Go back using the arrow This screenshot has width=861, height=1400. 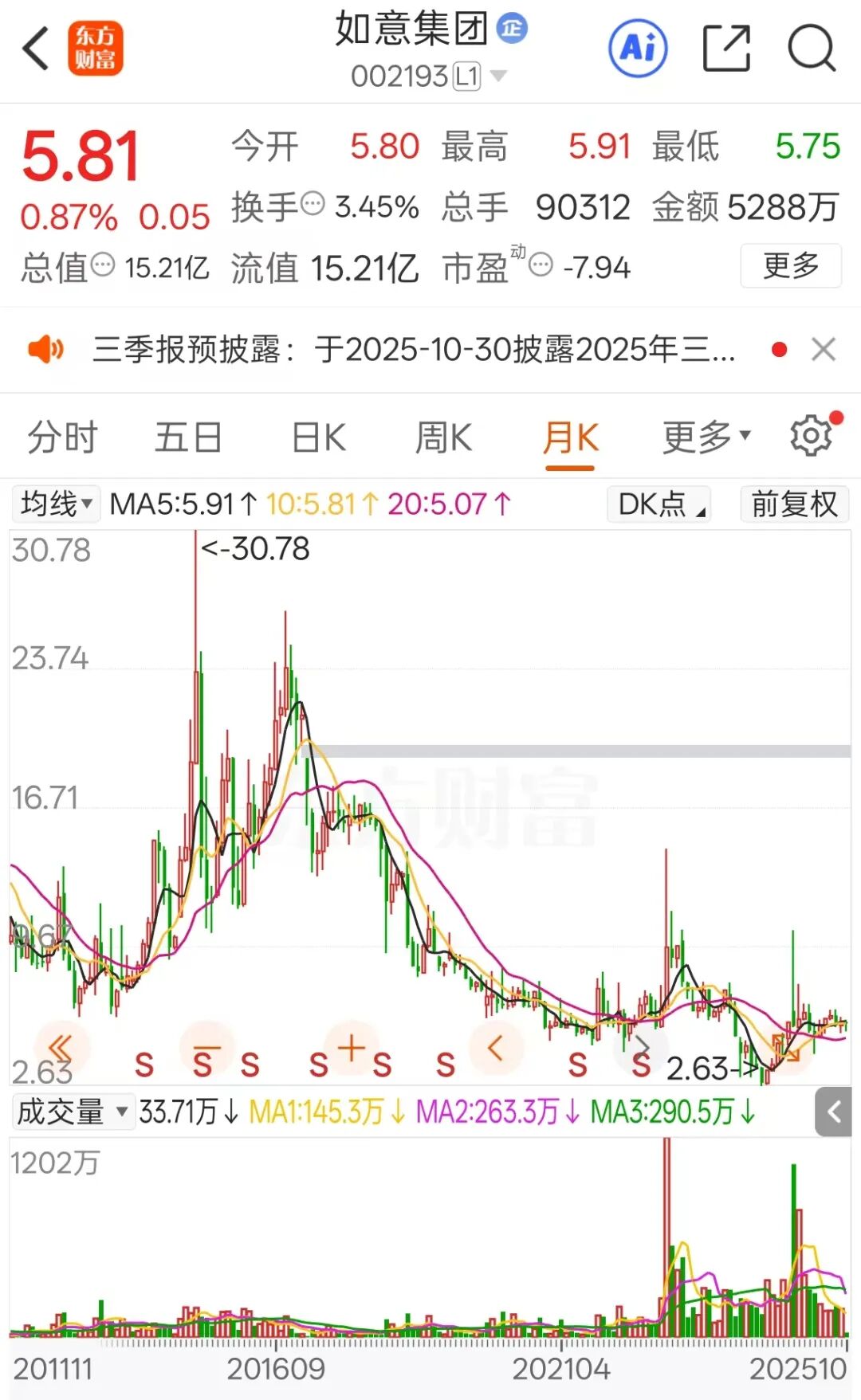coord(36,49)
